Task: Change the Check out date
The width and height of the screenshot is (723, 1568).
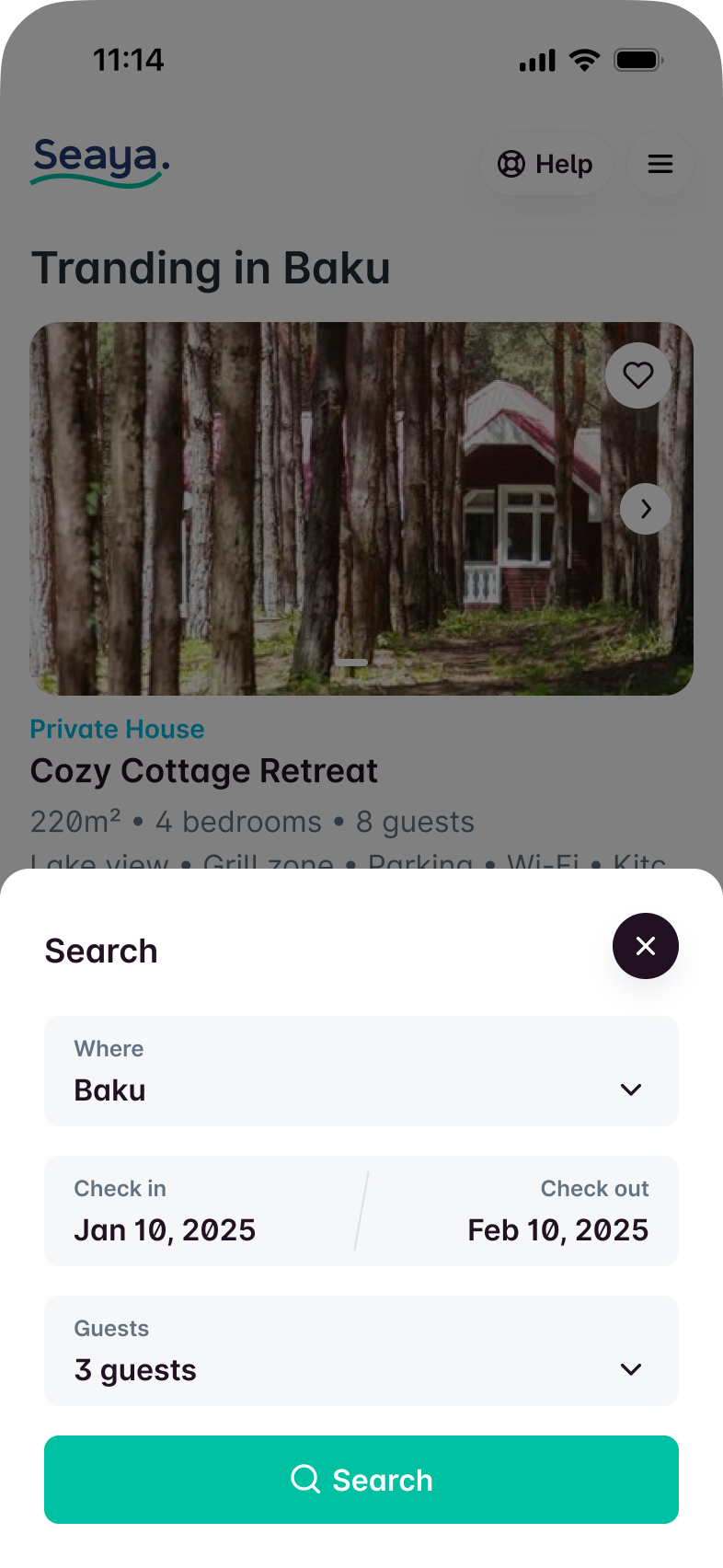Action: coord(557,1212)
